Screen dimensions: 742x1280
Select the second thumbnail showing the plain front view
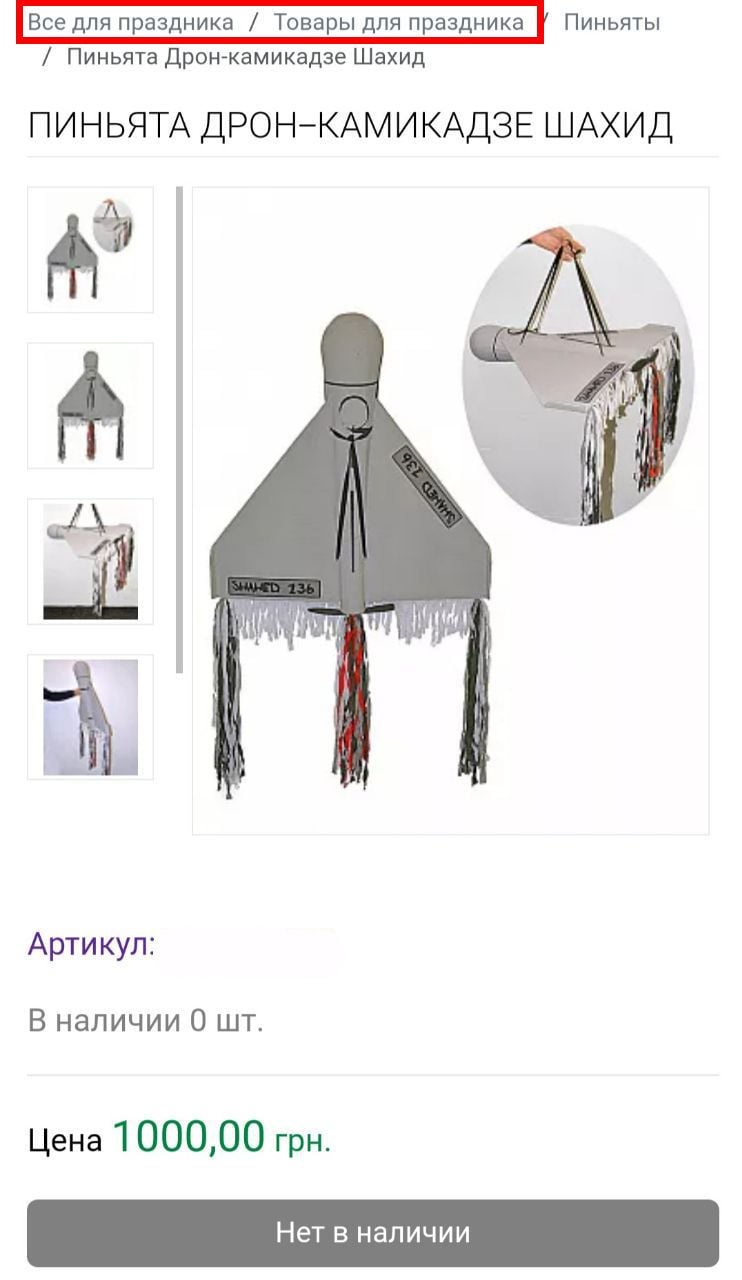click(90, 406)
